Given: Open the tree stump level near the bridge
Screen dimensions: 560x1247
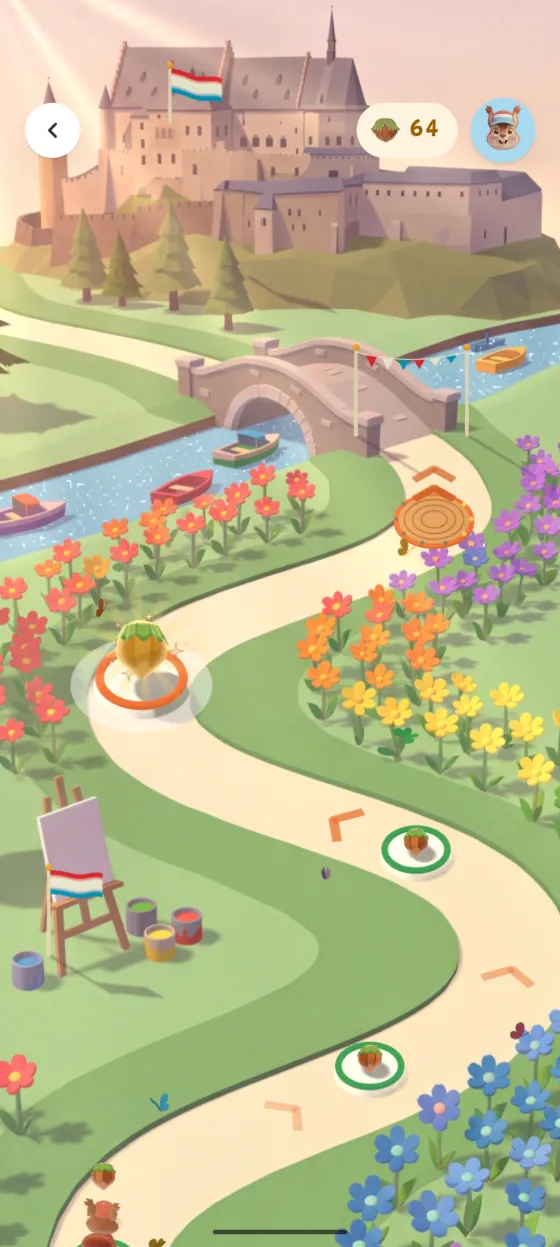Looking at the screenshot, I should [433, 517].
